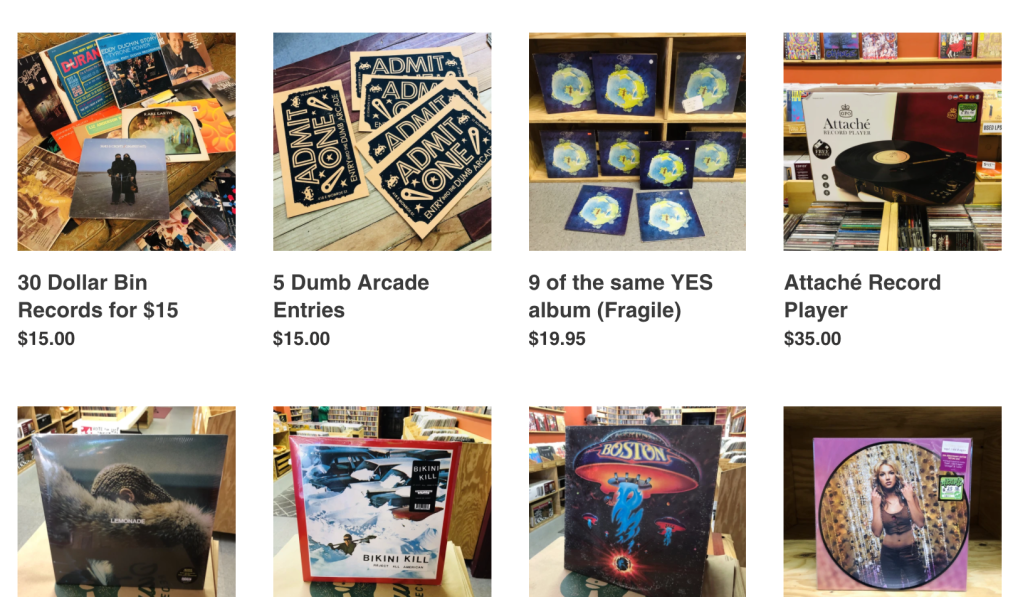The width and height of the screenshot is (1023, 597).
Task: View the 5 Dumb Arcade Entries item
Action: click(x=382, y=141)
